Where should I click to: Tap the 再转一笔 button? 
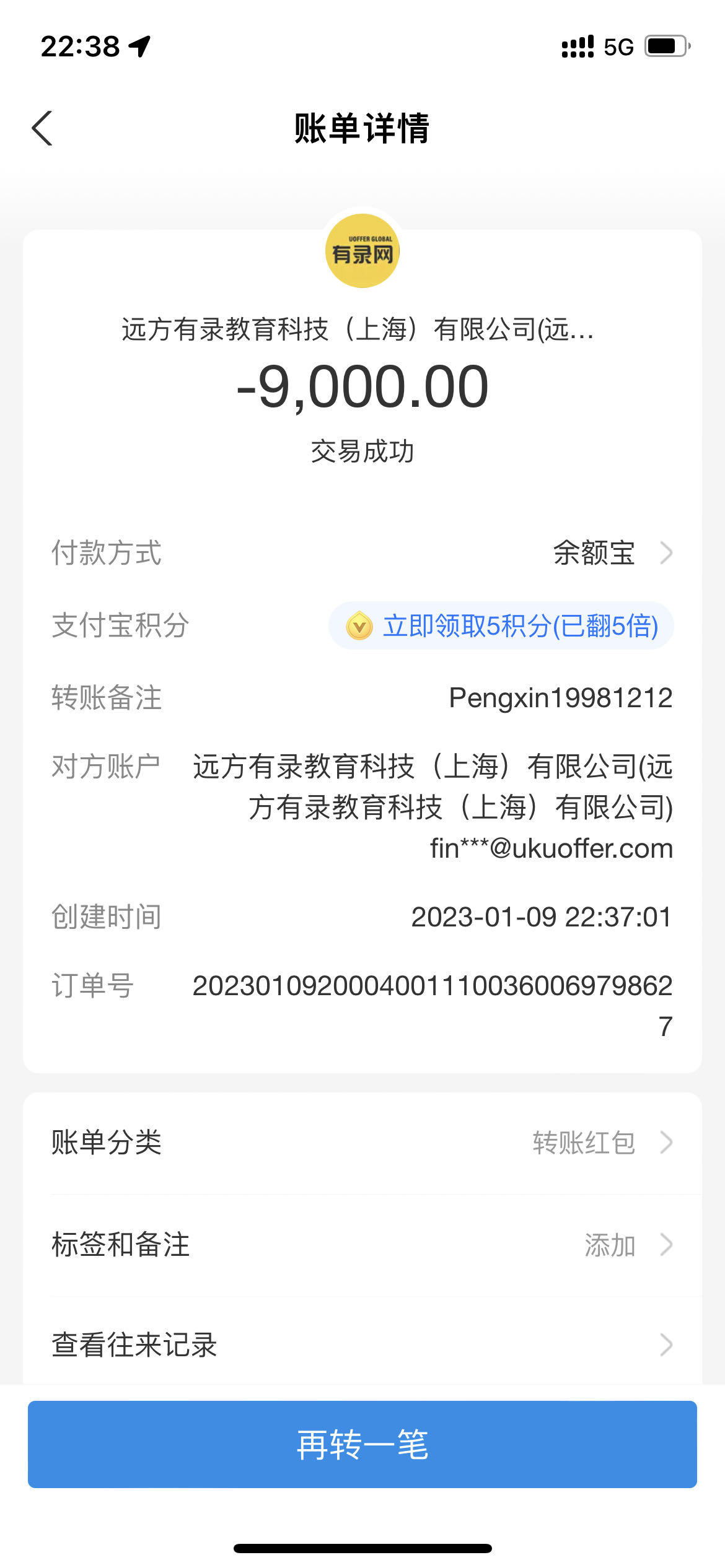pos(362,1444)
